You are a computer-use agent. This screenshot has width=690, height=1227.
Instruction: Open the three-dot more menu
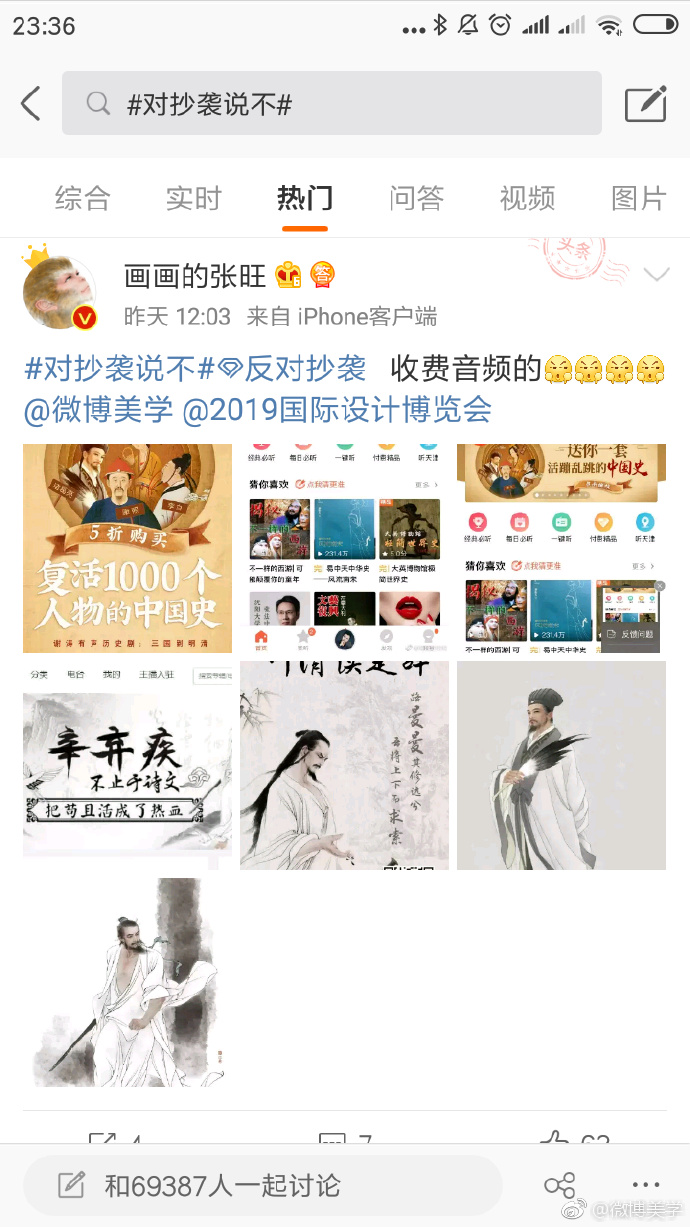point(646,1186)
